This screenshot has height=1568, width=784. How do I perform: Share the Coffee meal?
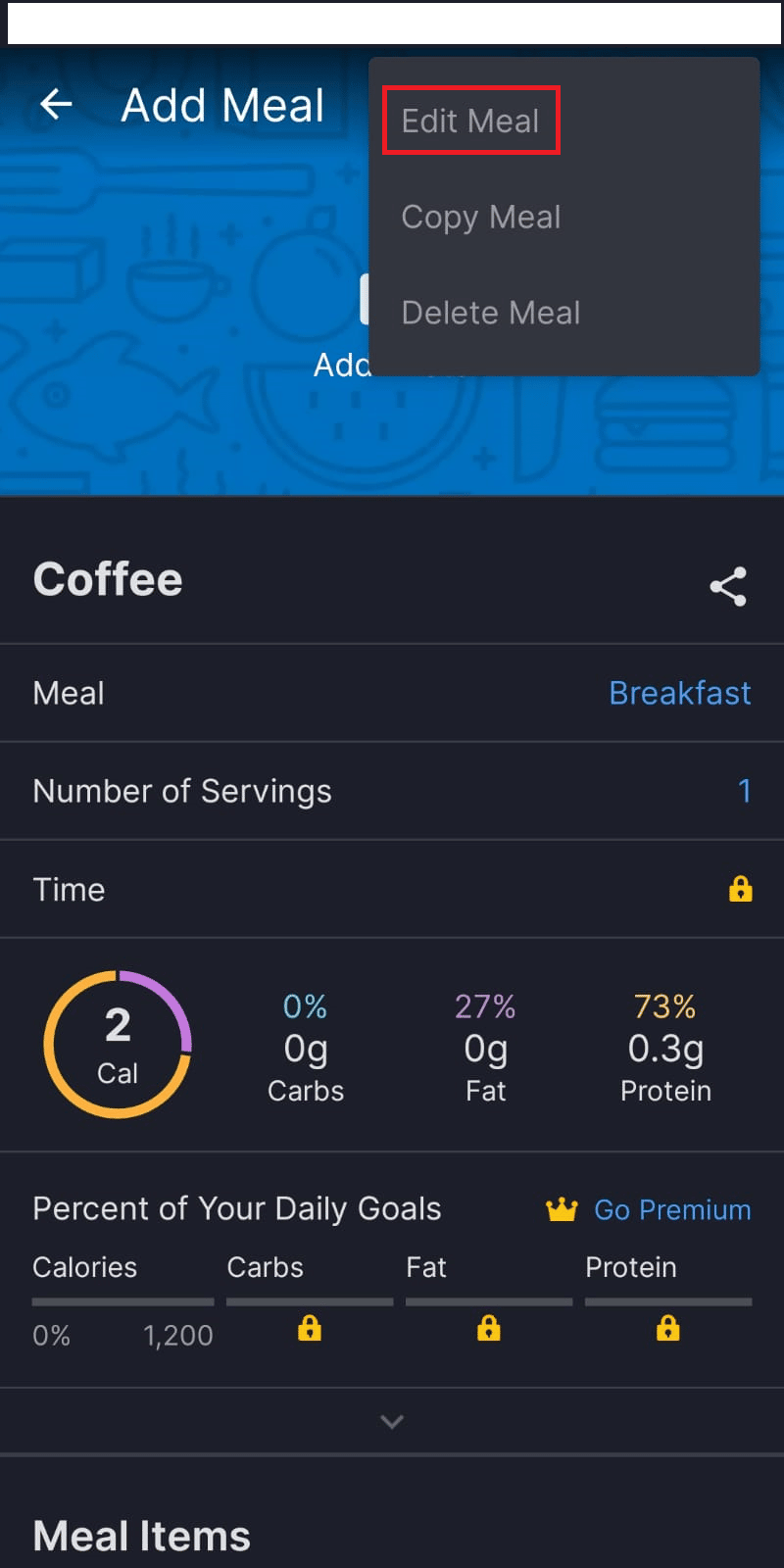click(728, 586)
